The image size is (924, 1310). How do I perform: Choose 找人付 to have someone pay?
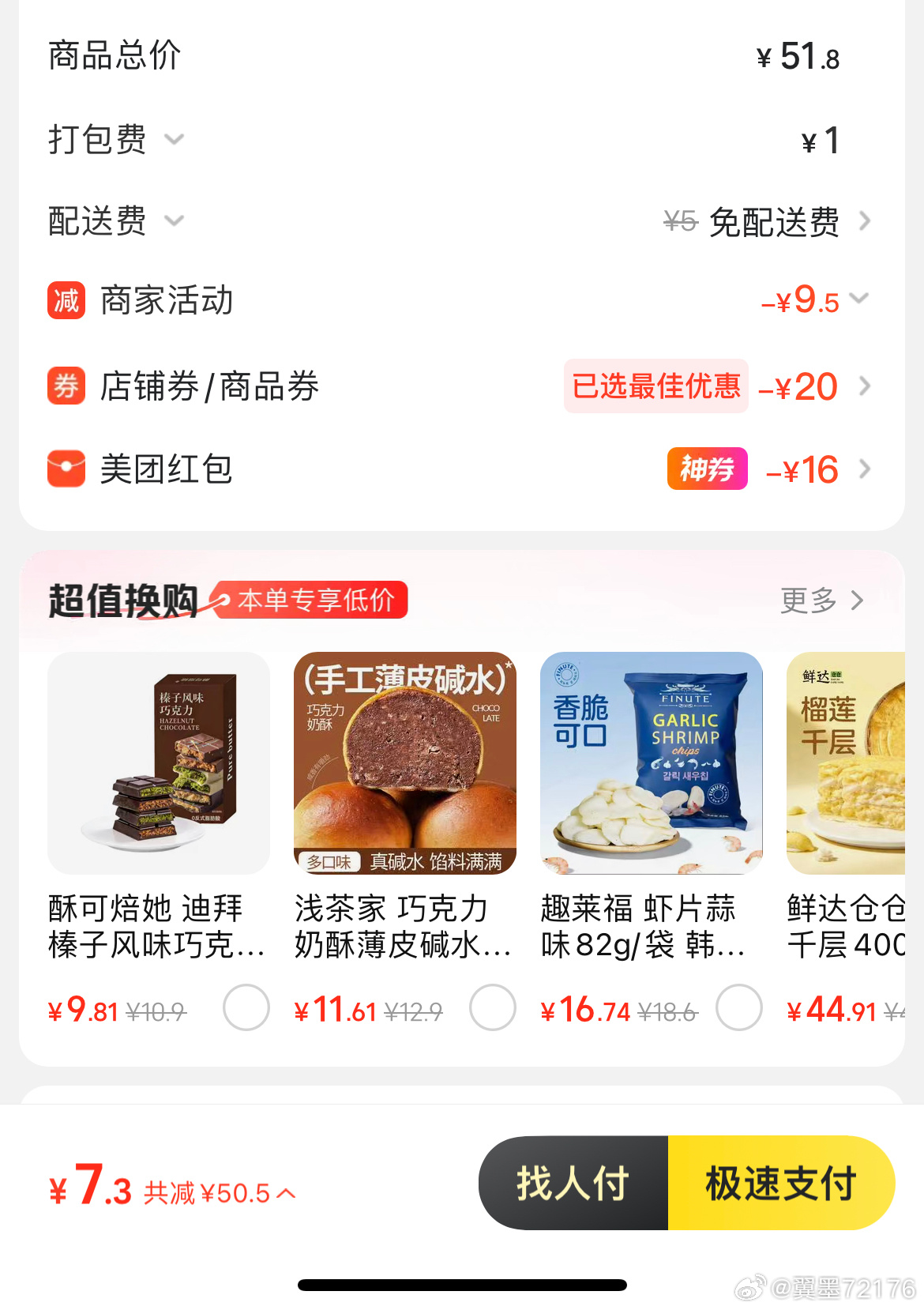(573, 1184)
